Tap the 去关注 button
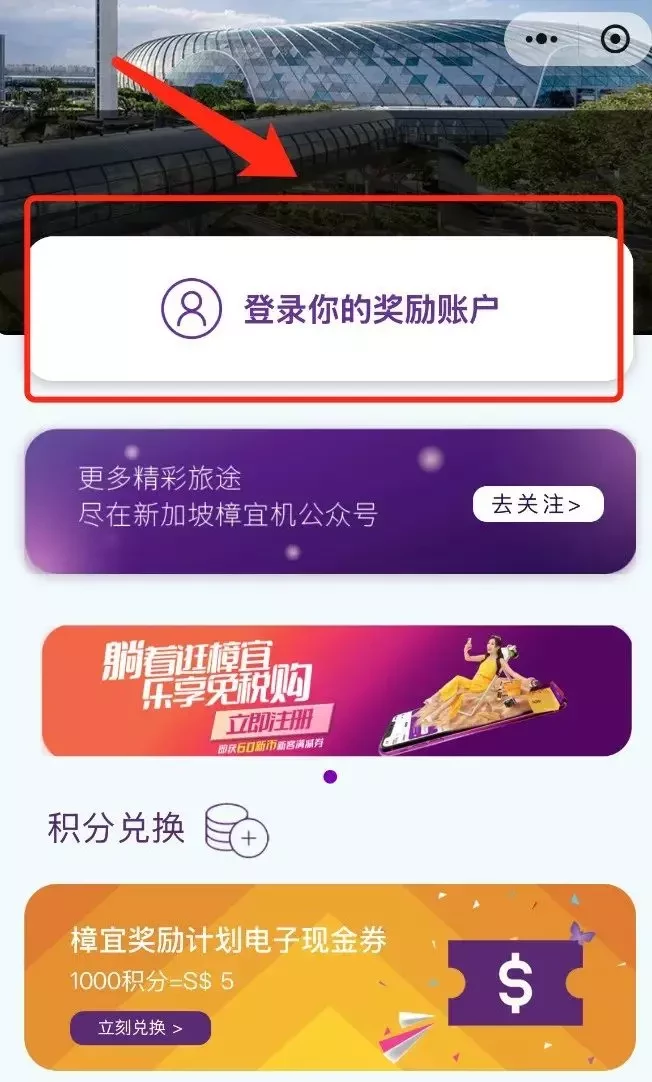This screenshot has height=1082, width=652. point(537,504)
